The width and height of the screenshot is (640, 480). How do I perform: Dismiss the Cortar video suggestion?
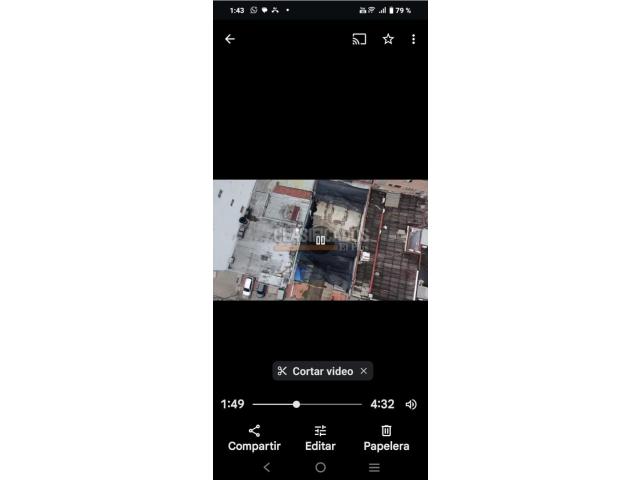coord(364,371)
